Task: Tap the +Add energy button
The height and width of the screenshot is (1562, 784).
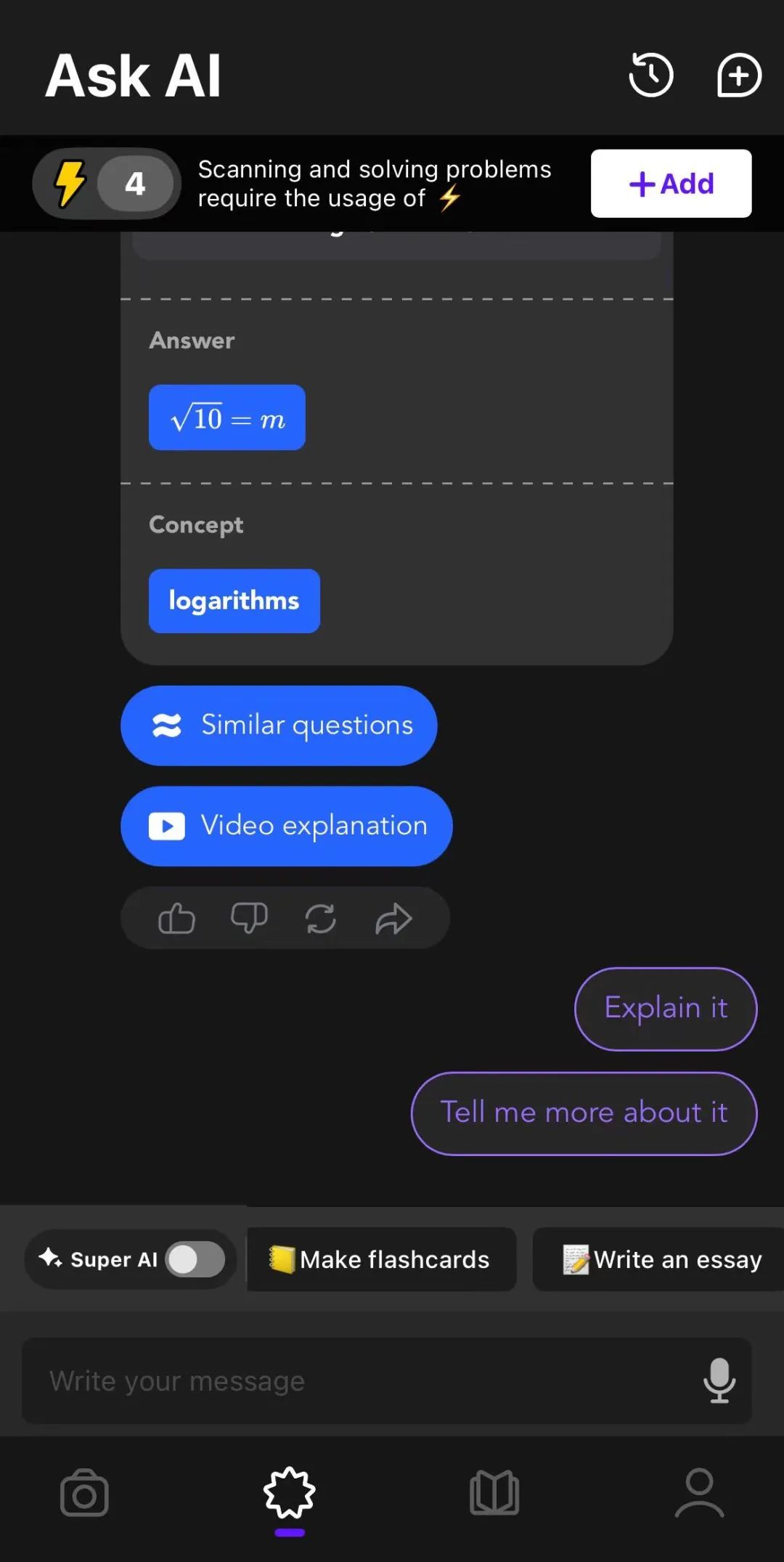Action: click(x=671, y=184)
